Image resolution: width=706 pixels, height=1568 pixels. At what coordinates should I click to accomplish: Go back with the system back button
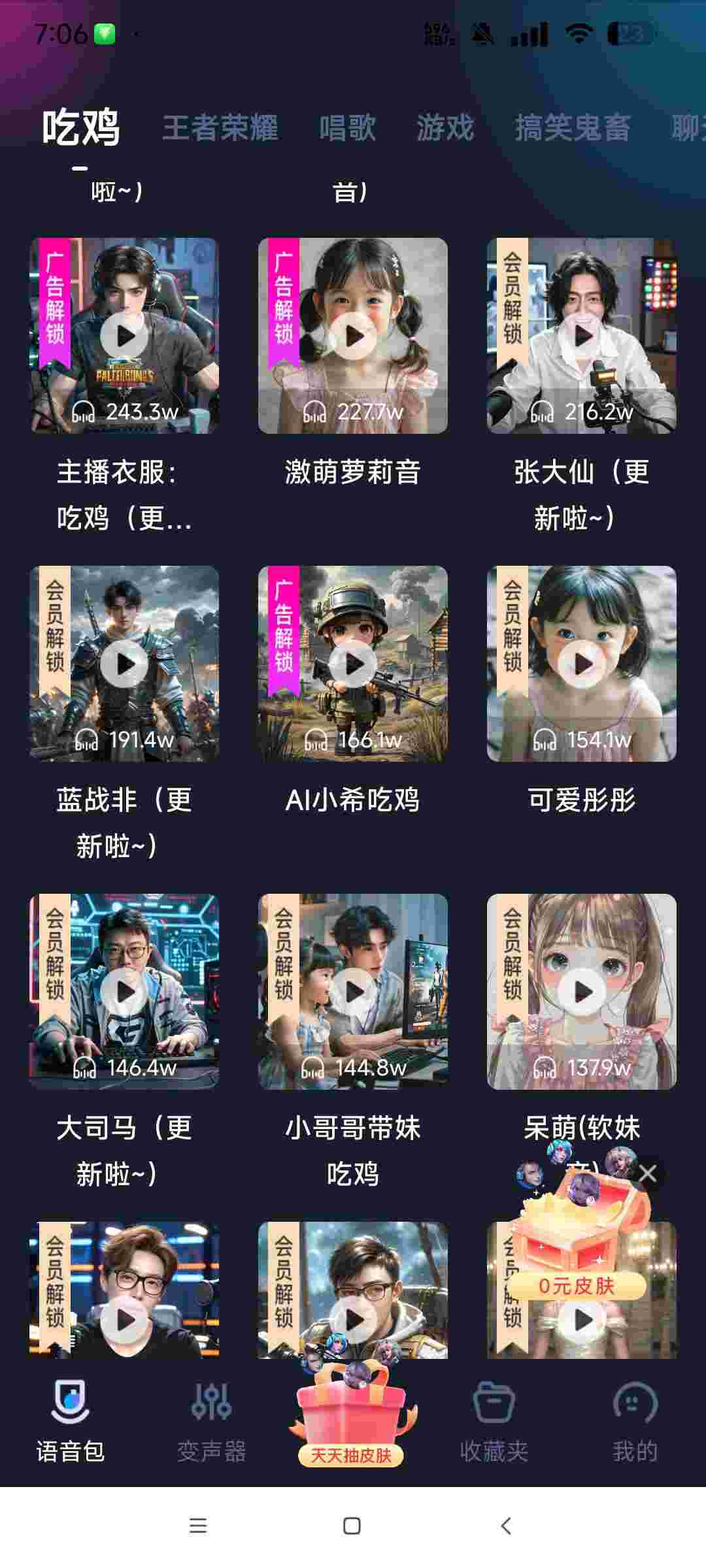pos(505,1526)
